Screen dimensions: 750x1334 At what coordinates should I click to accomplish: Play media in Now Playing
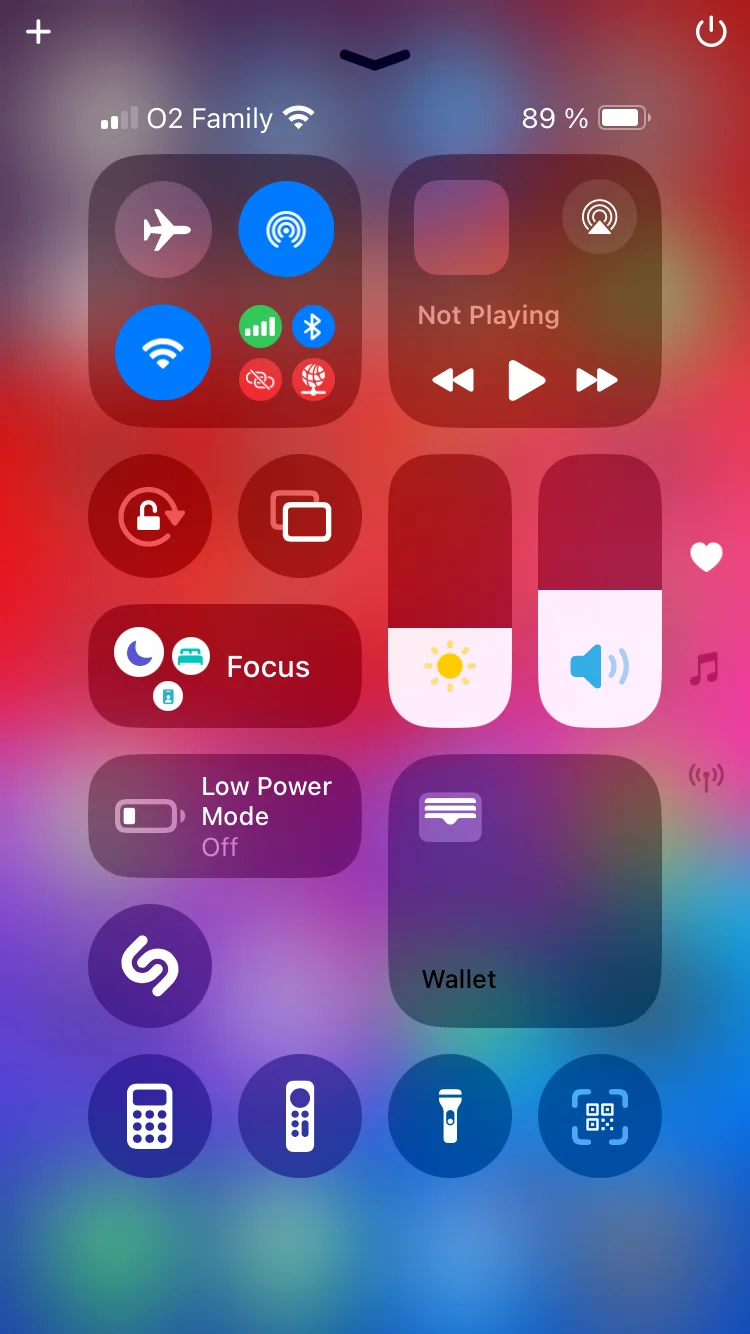tap(526, 380)
